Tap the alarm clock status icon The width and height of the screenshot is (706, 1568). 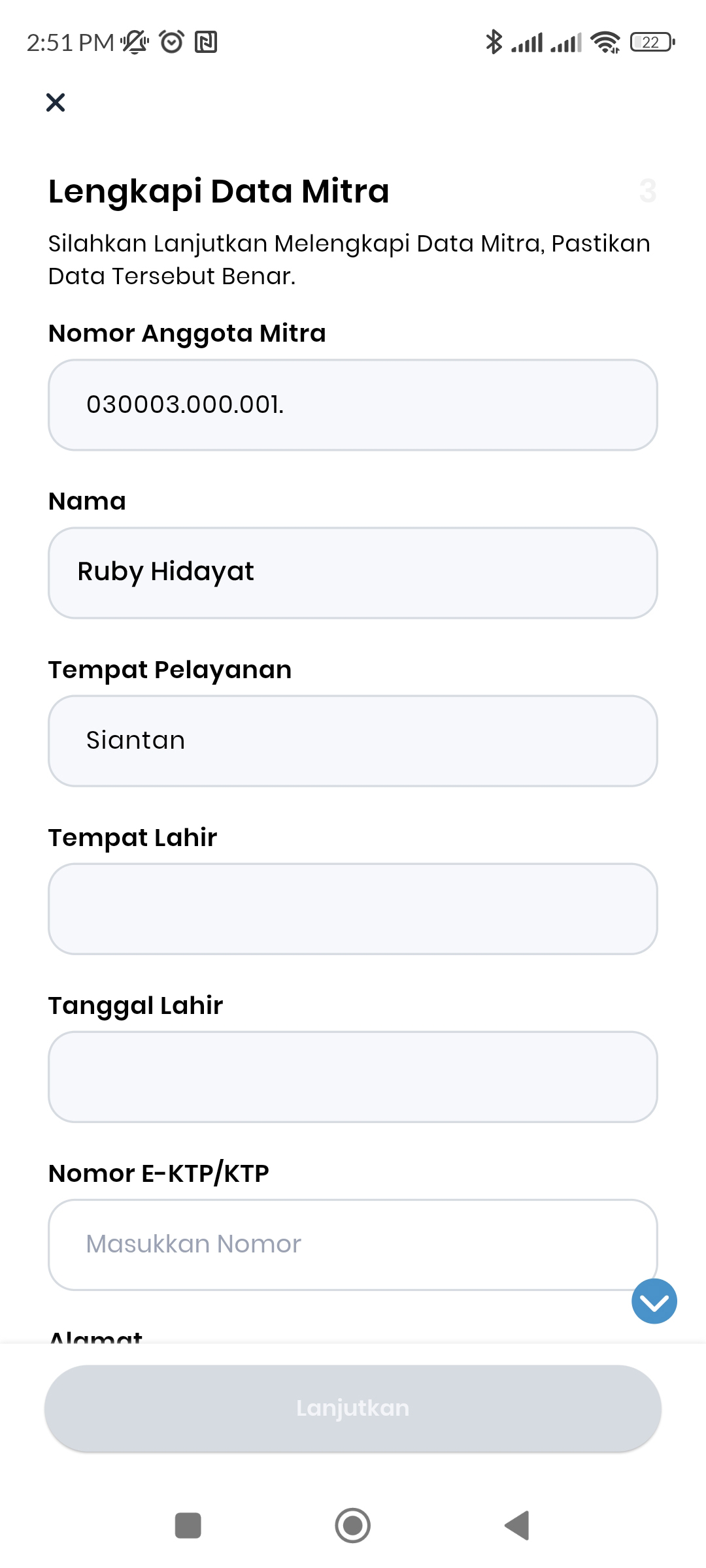click(x=170, y=42)
